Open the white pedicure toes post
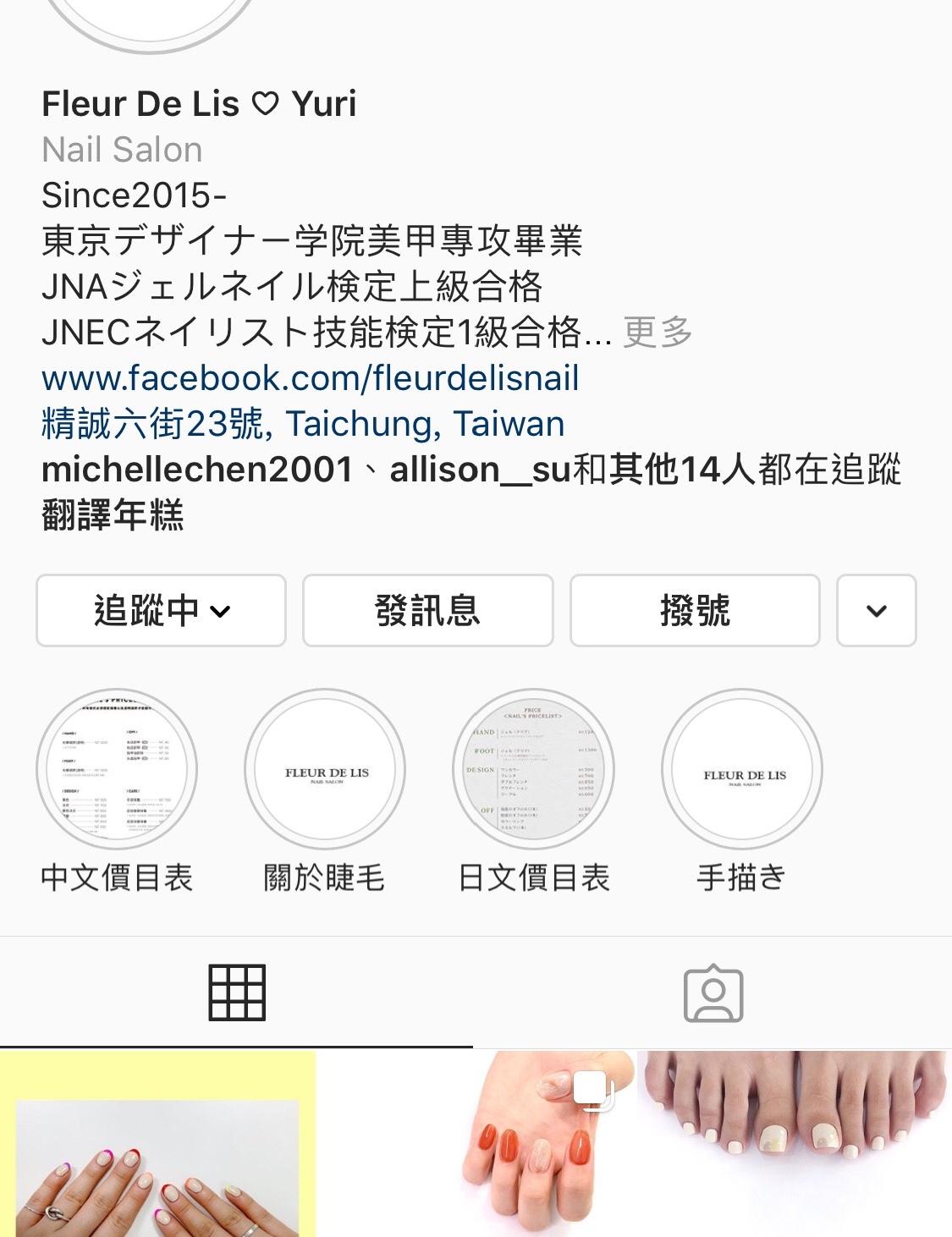This screenshot has height=1237, width=952. pyautogui.click(x=795, y=1144)
